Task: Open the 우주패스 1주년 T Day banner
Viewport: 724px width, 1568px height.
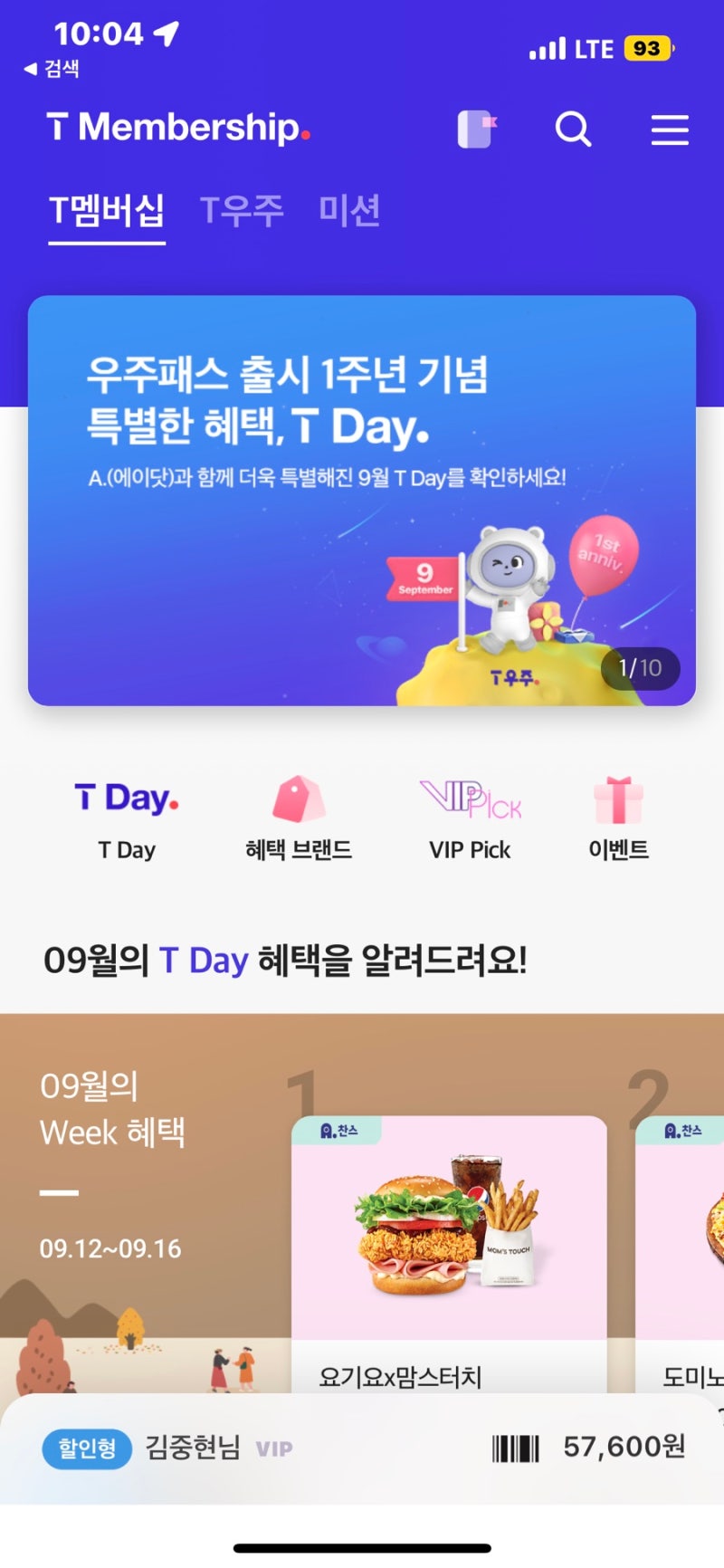Action: tap(362, 501)
